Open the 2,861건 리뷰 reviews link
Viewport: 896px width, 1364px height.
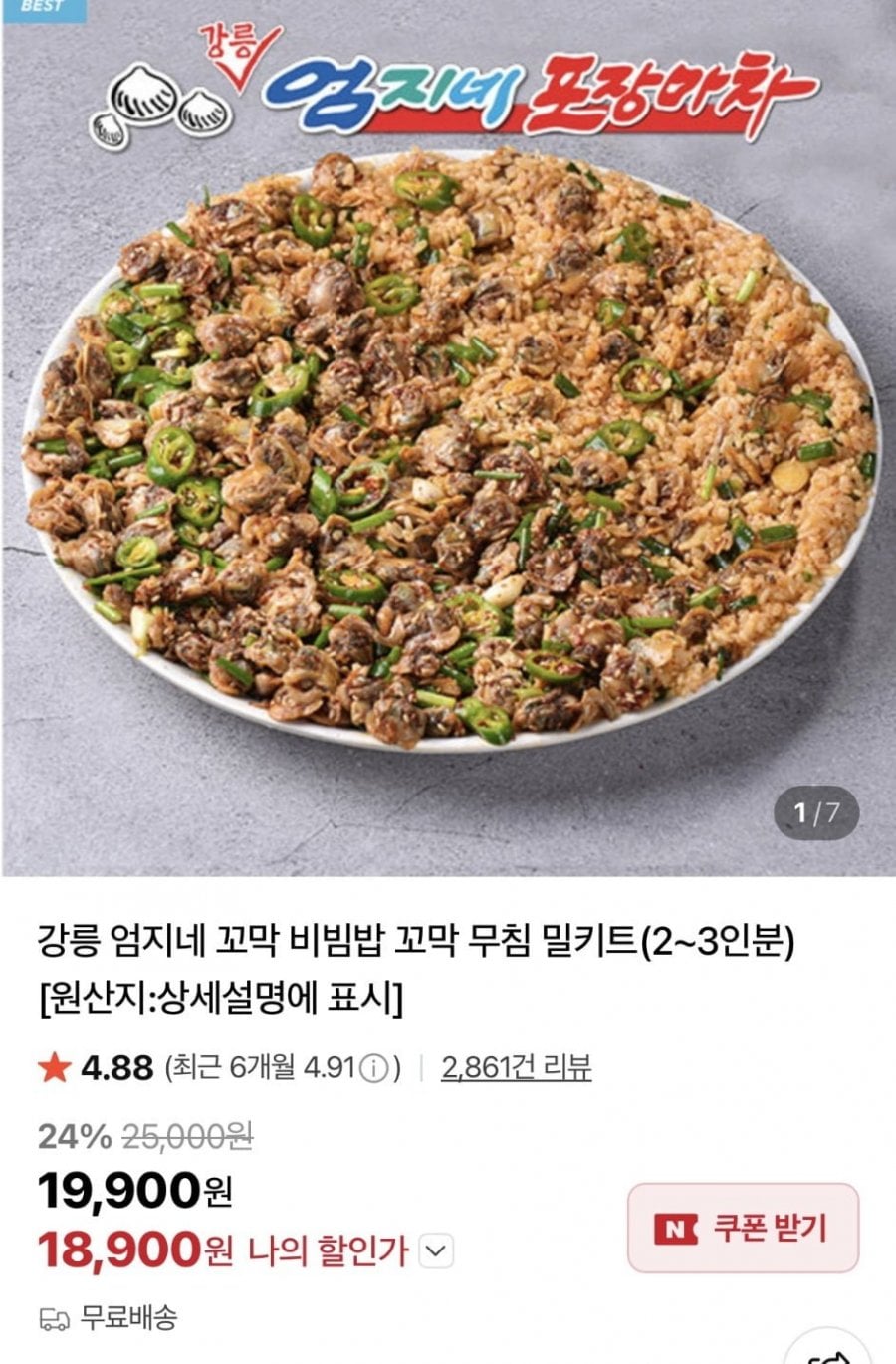(x=516, y=1068)
